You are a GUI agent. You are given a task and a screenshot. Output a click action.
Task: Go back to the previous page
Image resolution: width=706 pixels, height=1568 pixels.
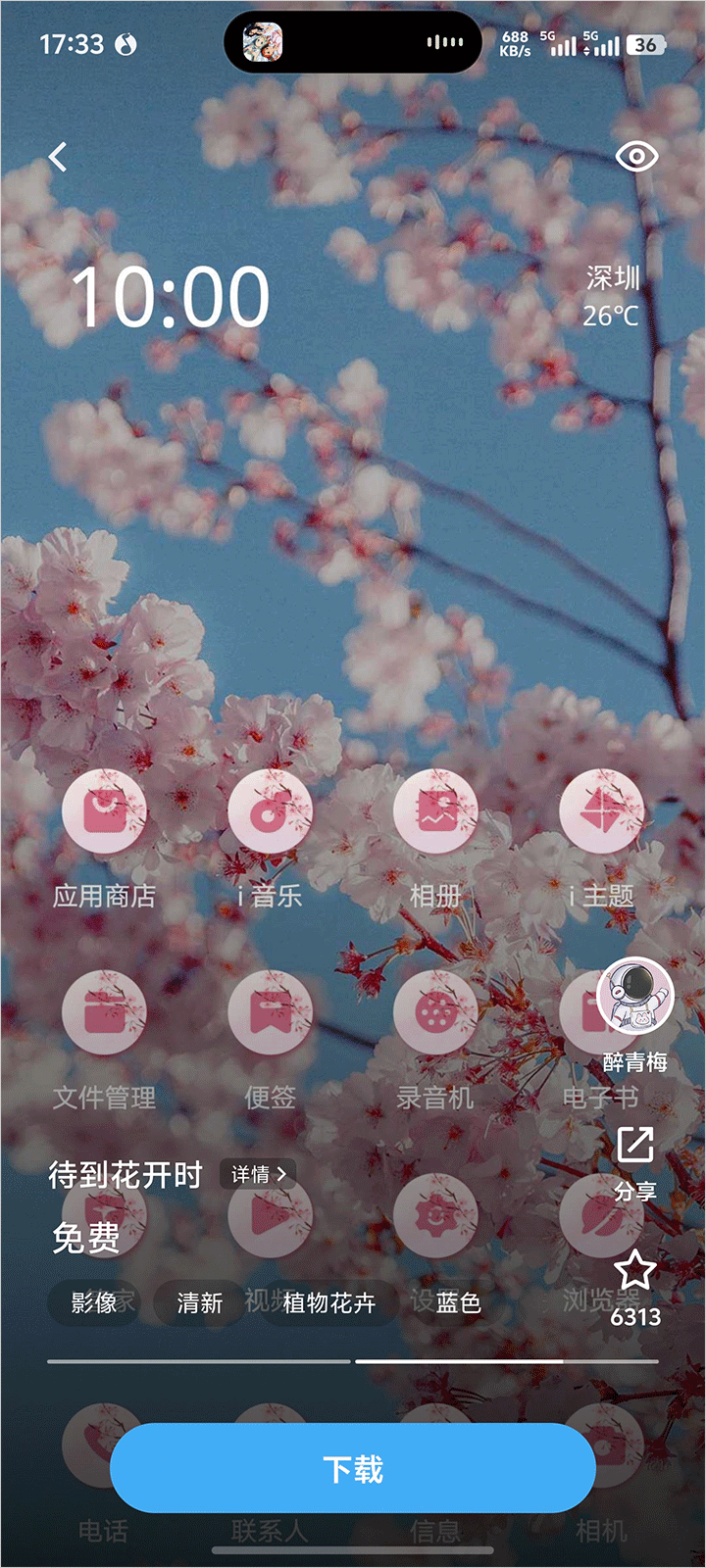(59, 157)
